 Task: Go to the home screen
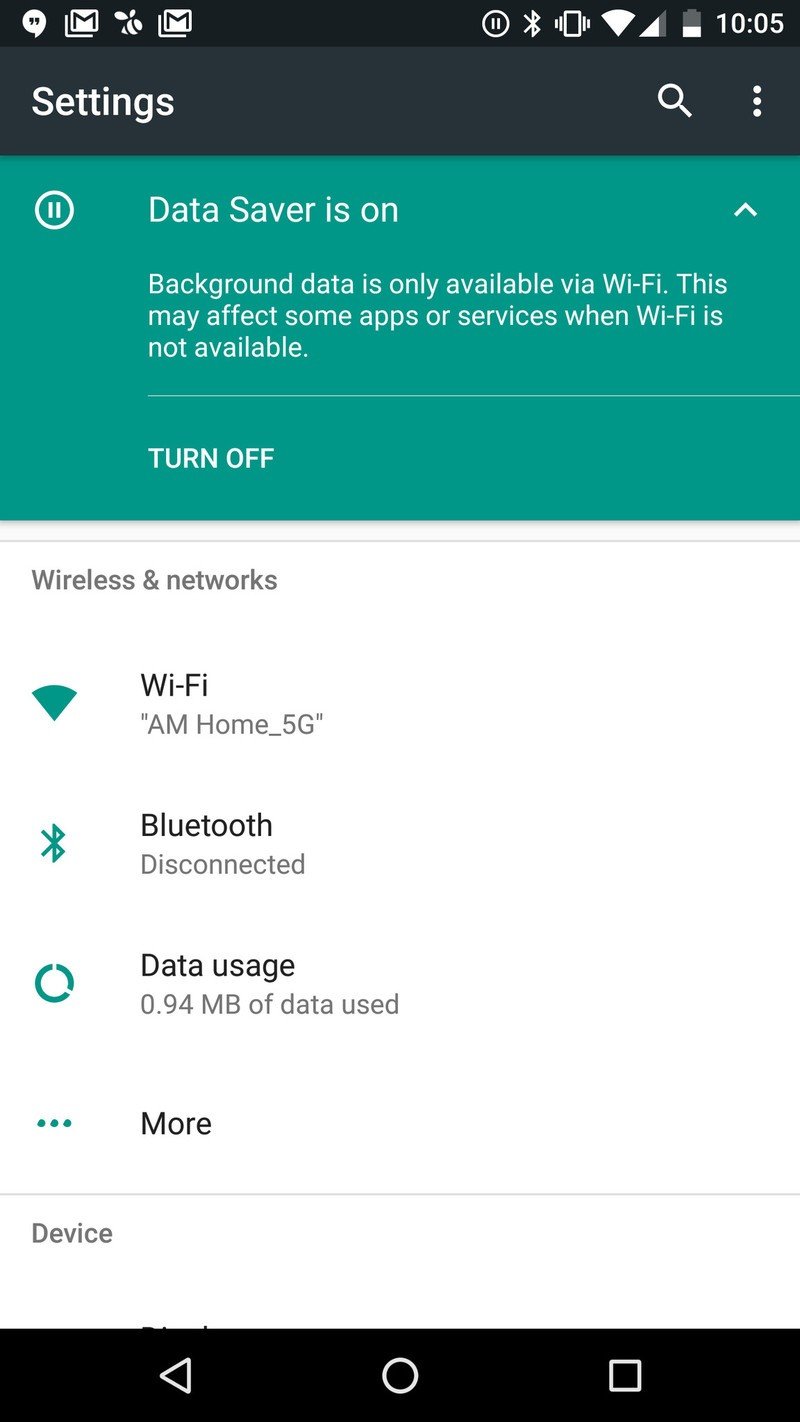pos(400,1376)
